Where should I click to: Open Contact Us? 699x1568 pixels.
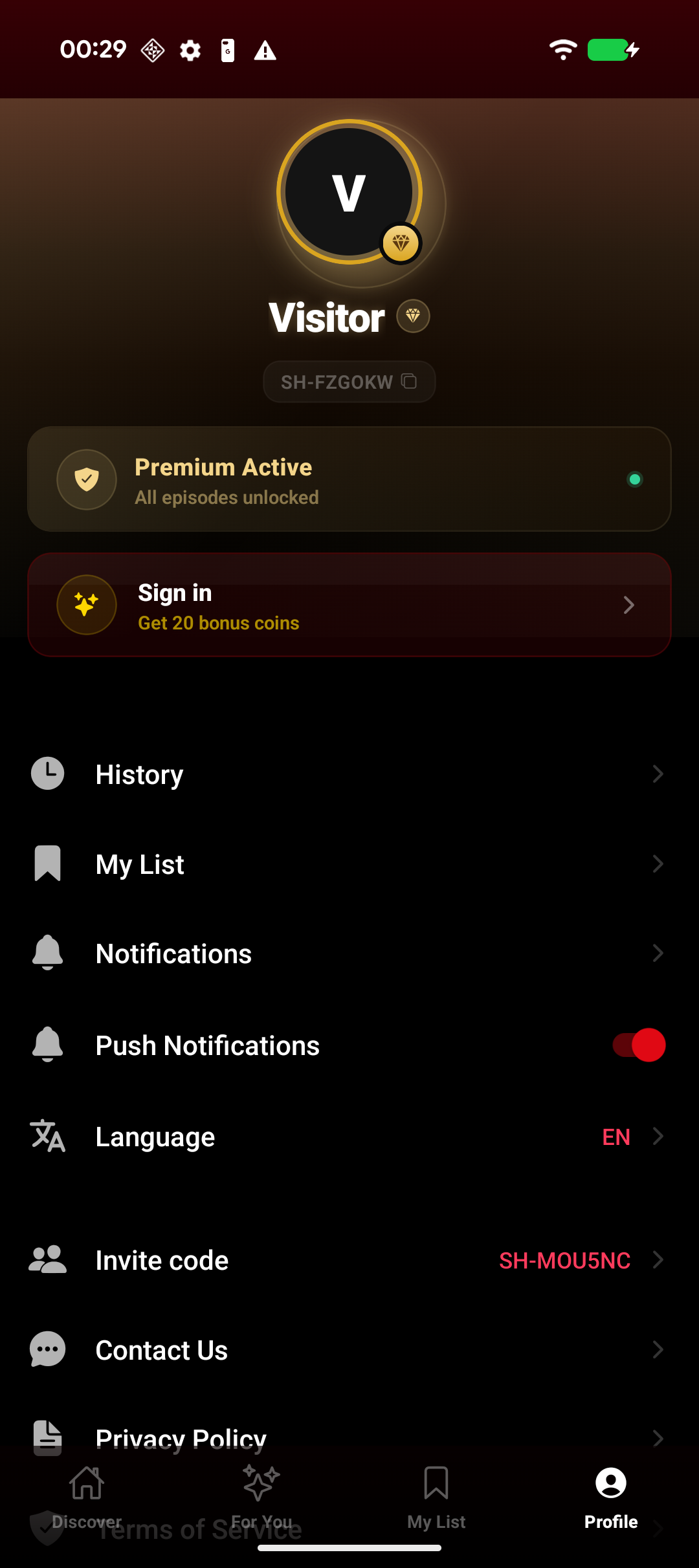(349, 1350)
